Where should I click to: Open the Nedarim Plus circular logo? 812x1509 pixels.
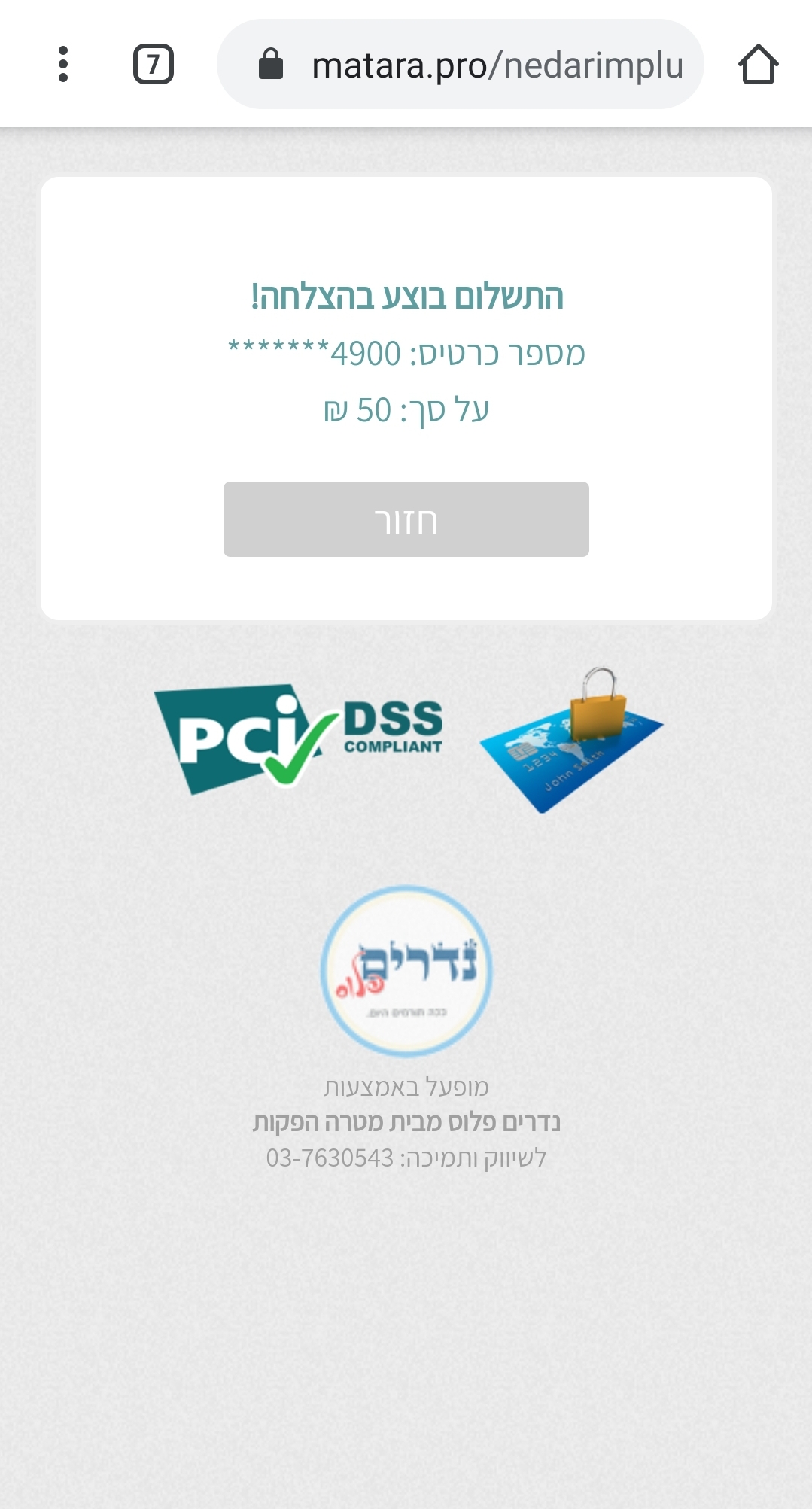coord(406,971)
